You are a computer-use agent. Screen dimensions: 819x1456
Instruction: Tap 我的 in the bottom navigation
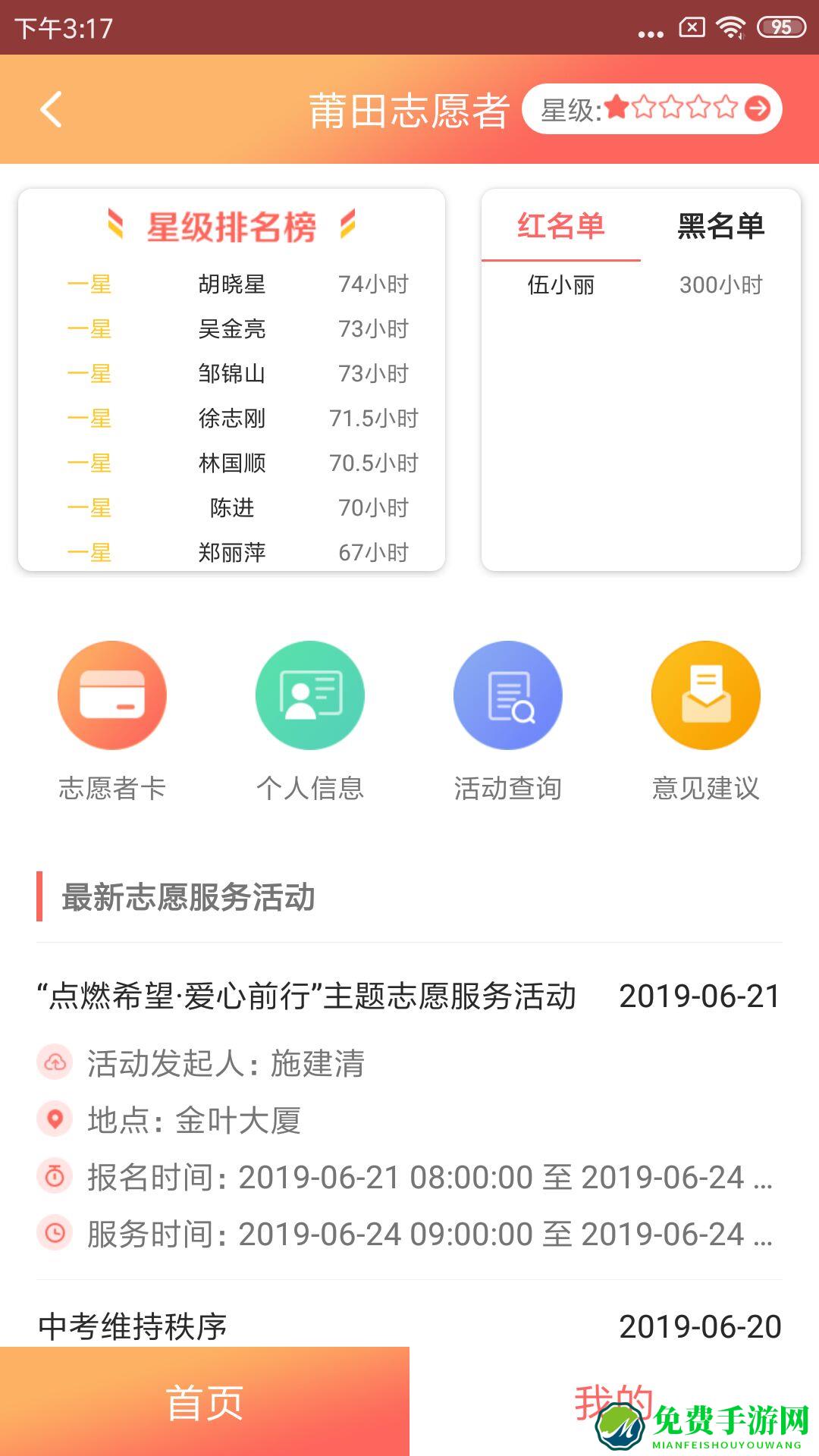click(614, 1399)
